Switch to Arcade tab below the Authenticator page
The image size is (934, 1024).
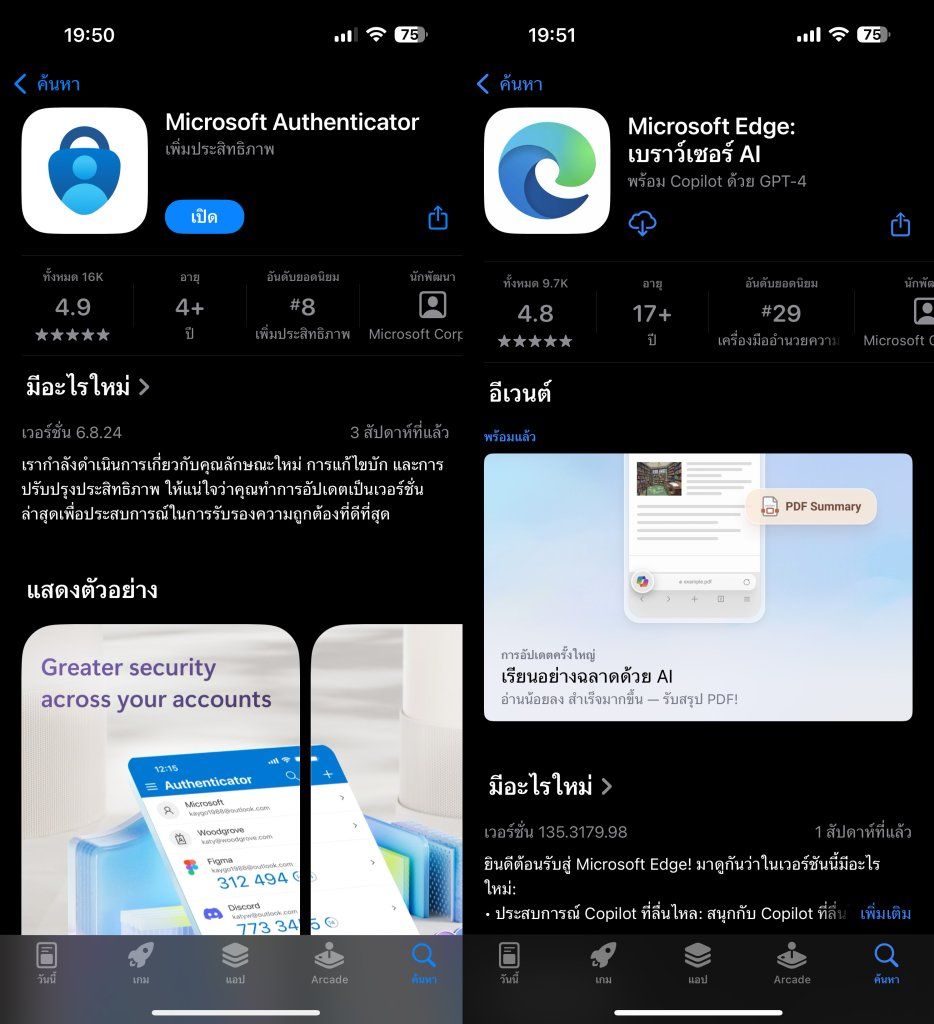329,963
